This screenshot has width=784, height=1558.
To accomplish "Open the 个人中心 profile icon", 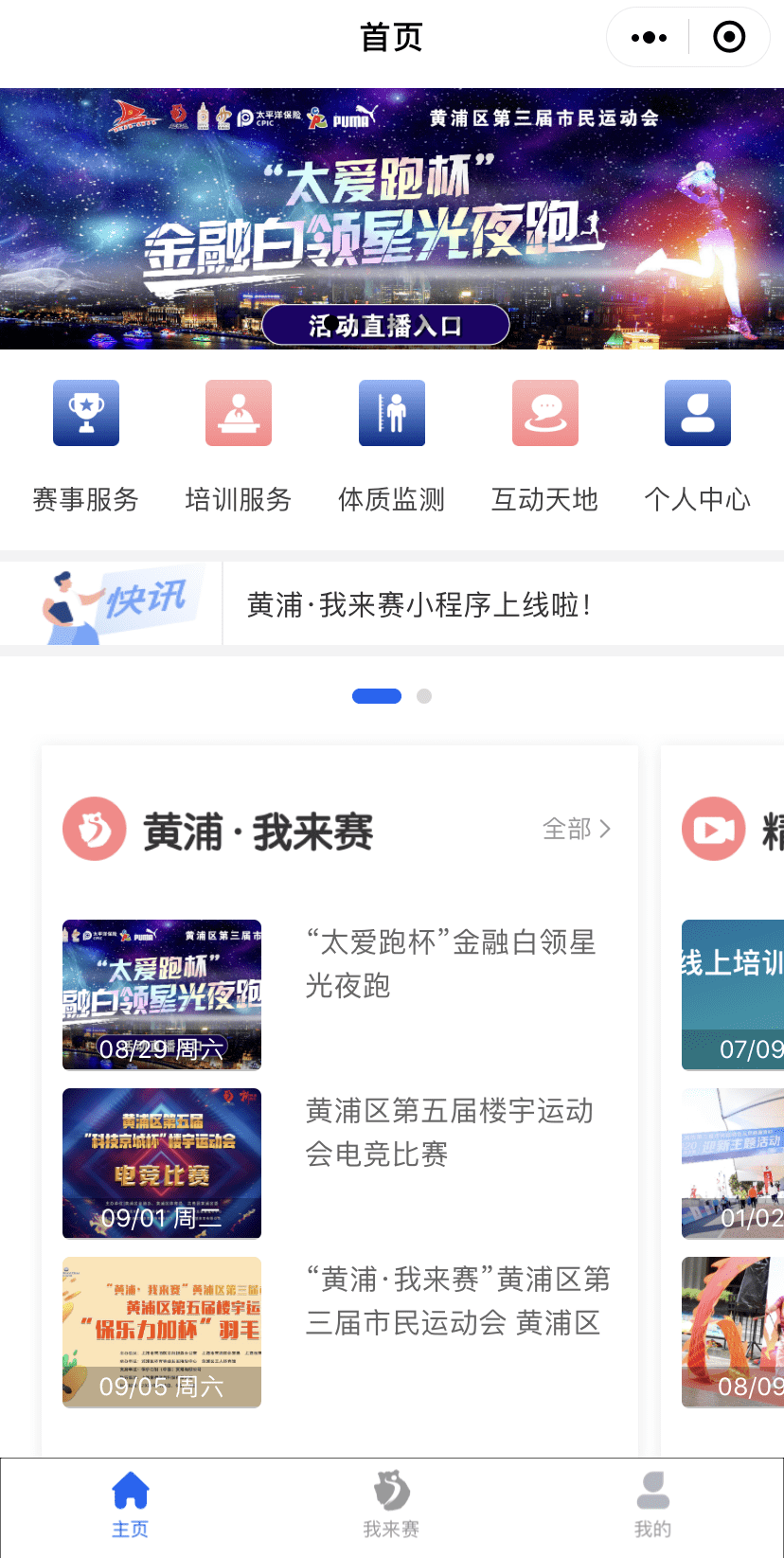I will pos(697,412).
